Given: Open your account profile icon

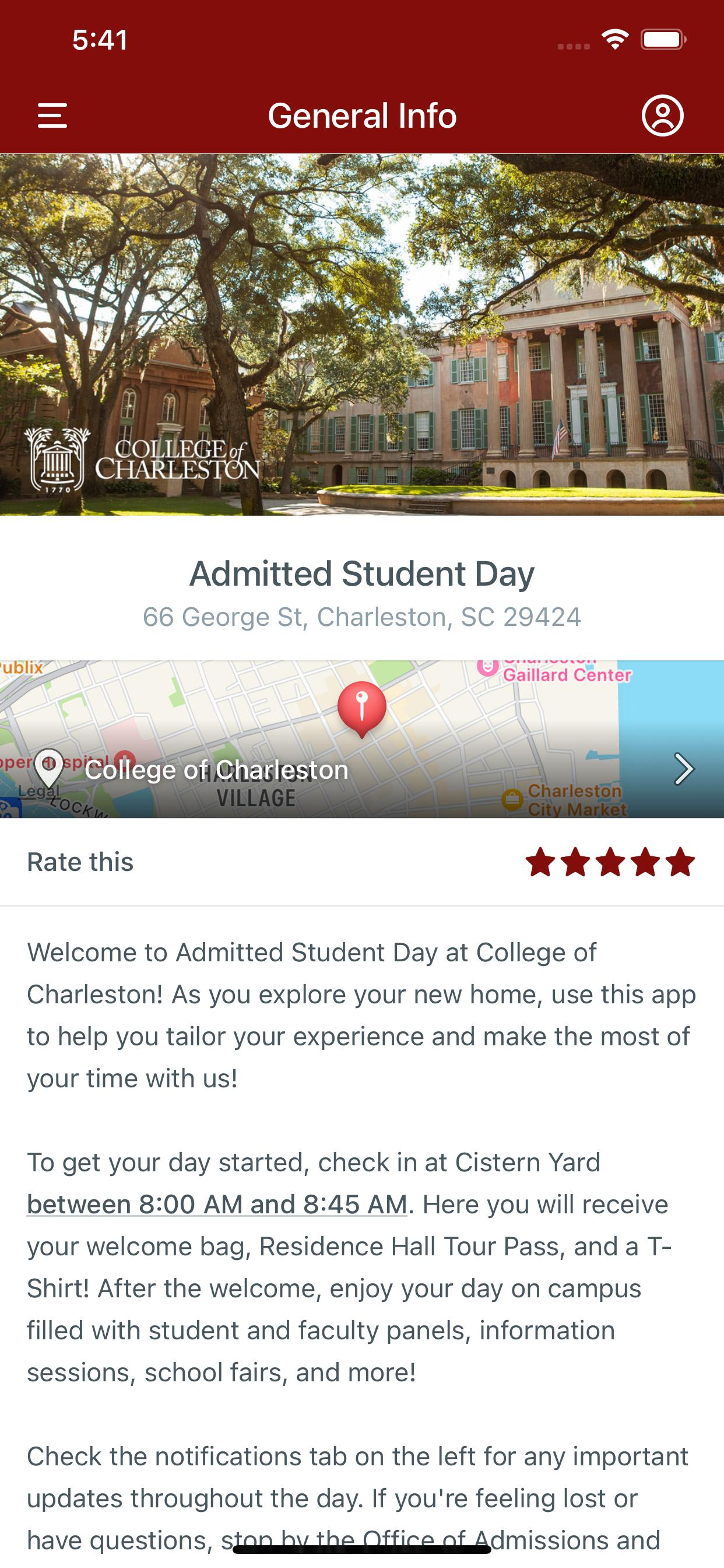Looking at the screenshot, I should [665, 116].
